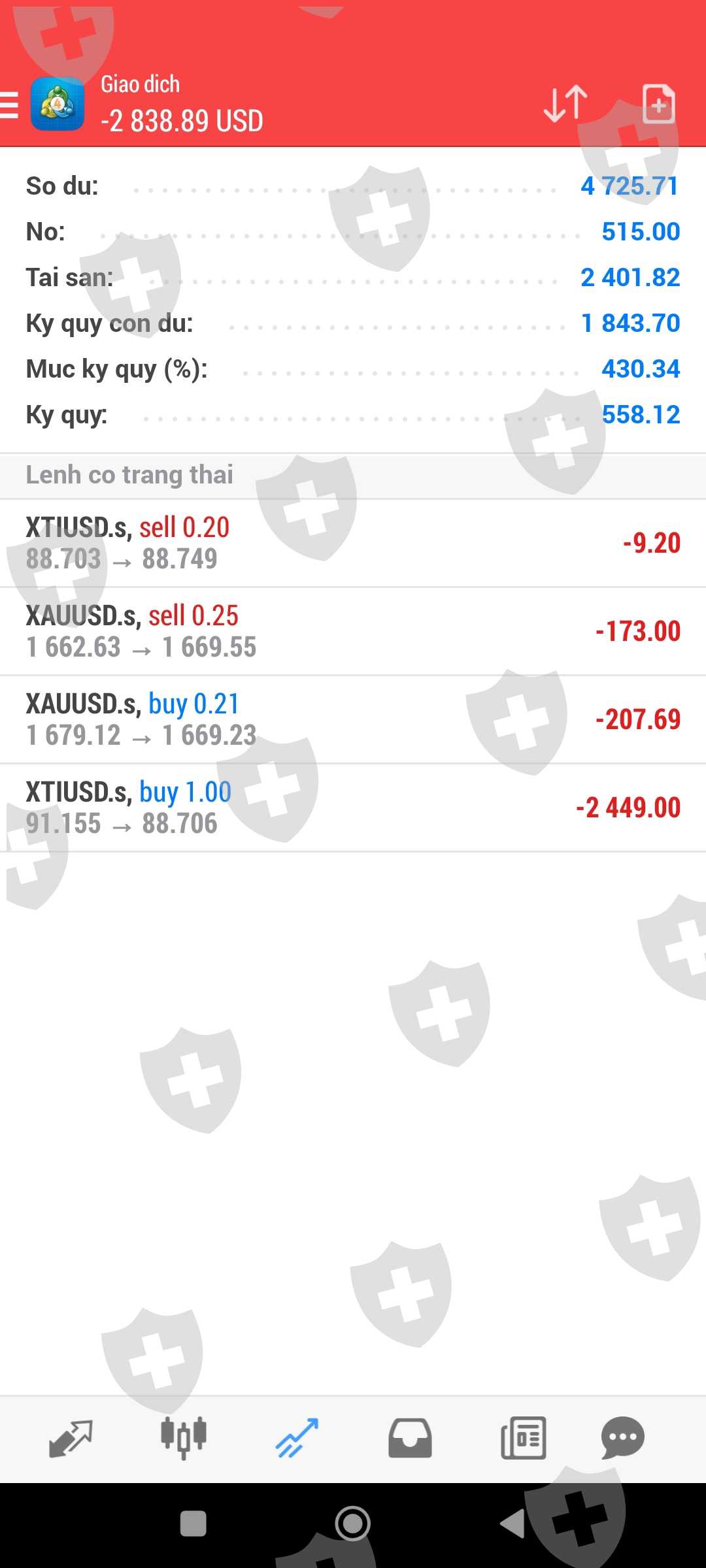Viewport: 706px width, 1568px height.
Task: Open the side drawer menu
Action: (x=10, y=105)
